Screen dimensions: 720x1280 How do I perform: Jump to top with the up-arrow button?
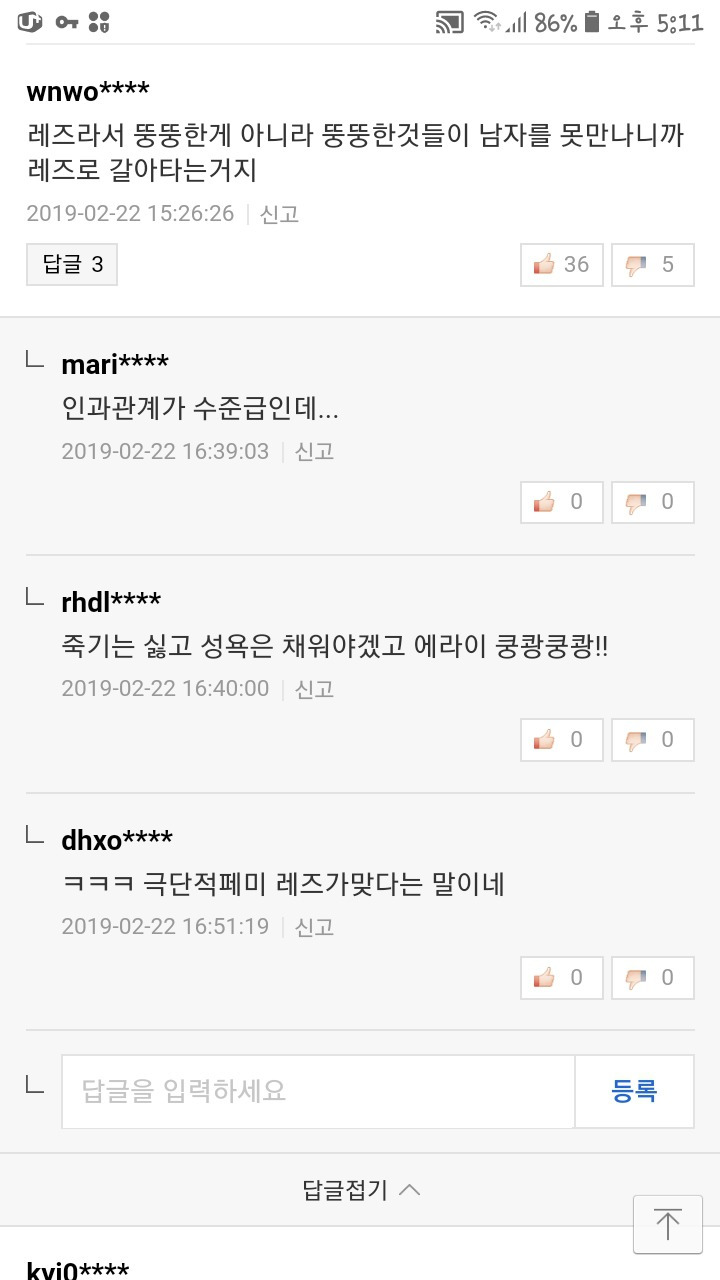pos(668,1224)
